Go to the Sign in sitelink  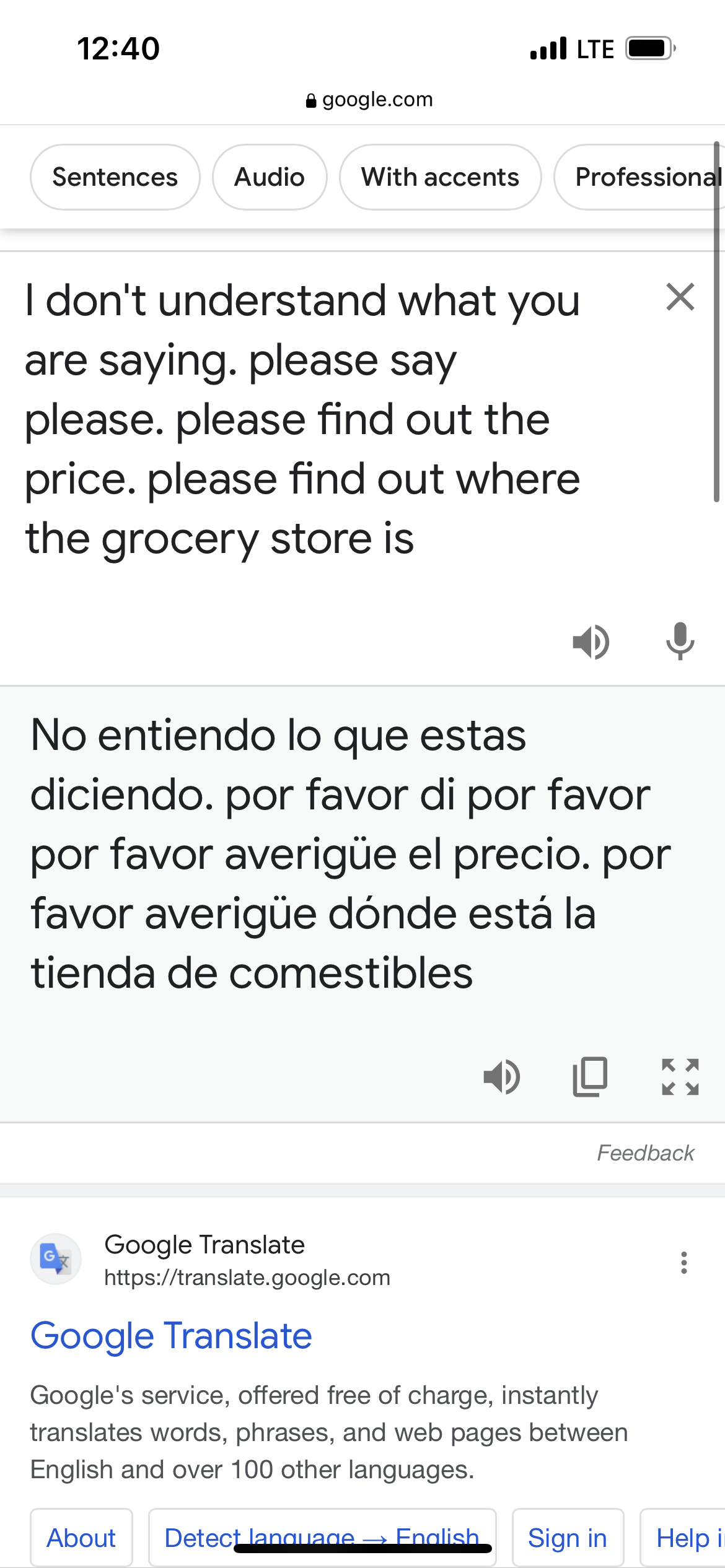(x=567, y=1538)
